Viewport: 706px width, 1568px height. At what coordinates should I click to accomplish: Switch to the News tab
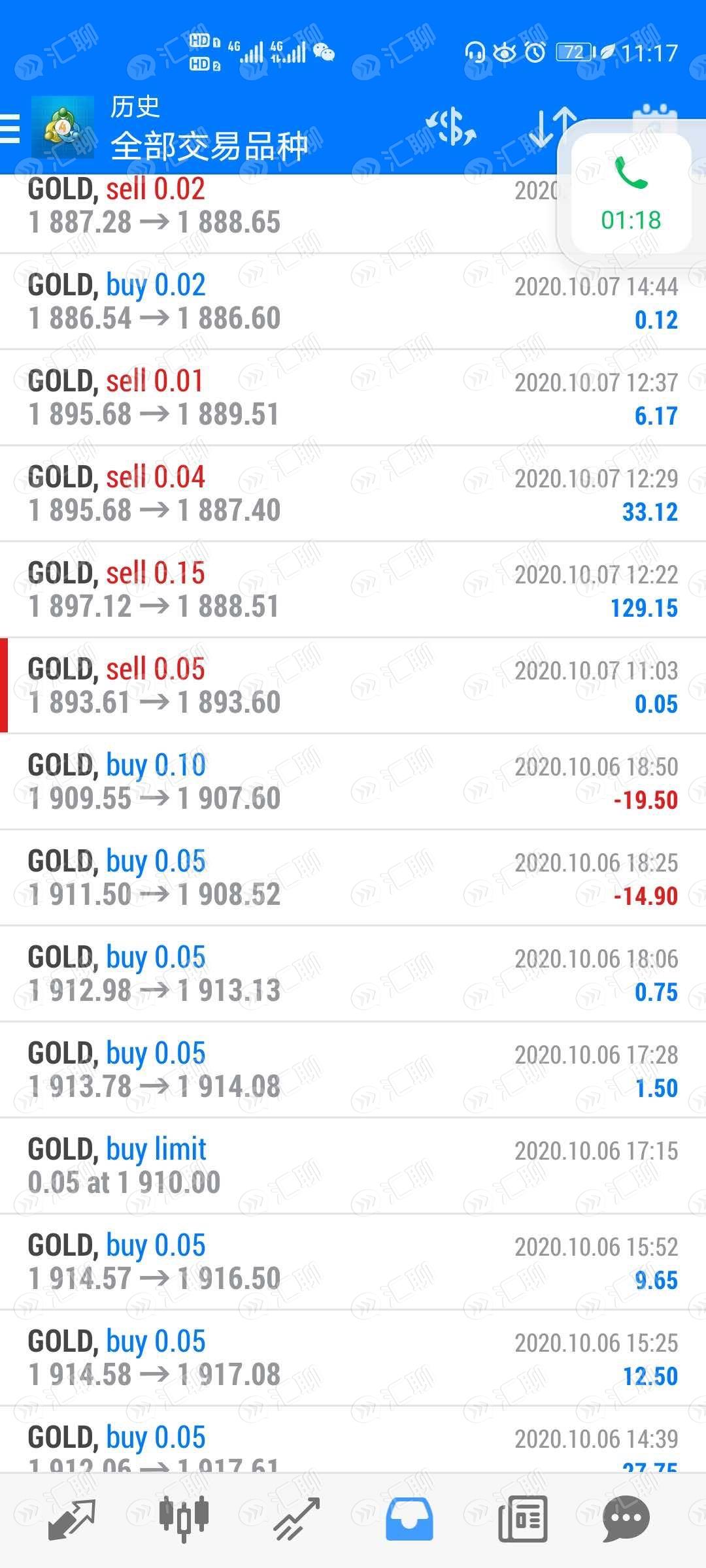coord(522,1519)
